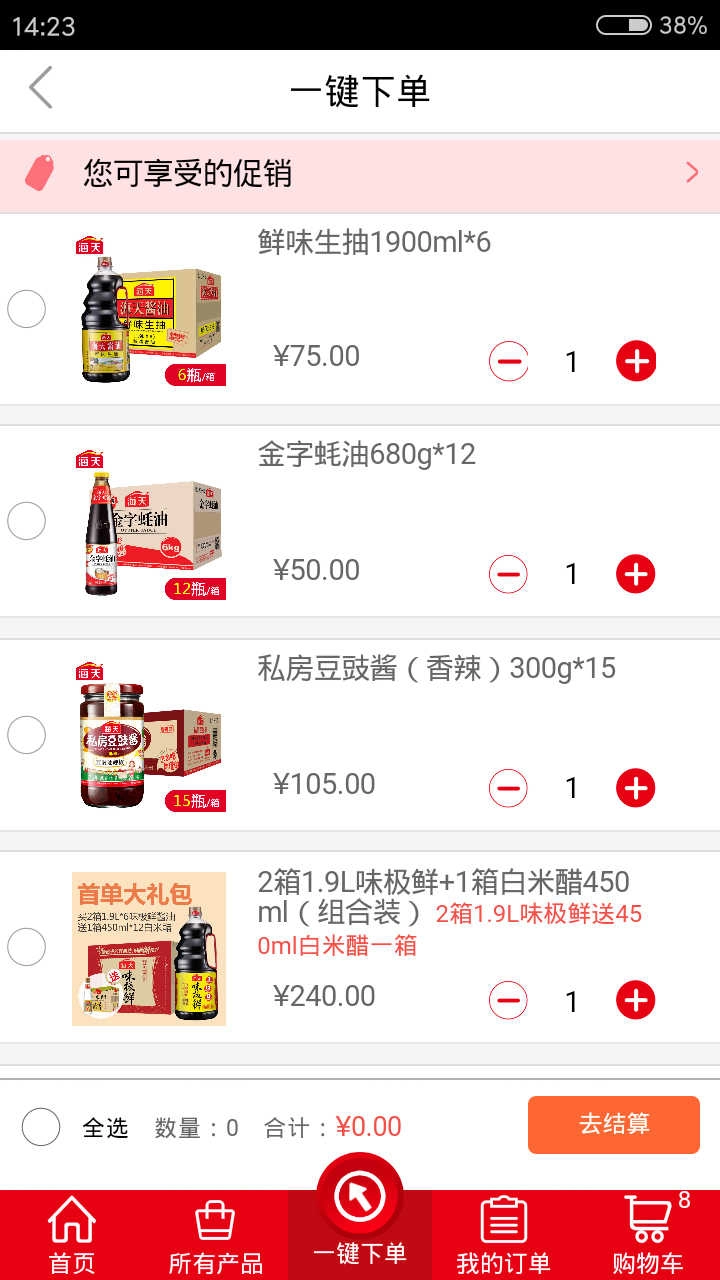Expand the 您可享受的促销 chevron
The width and height of the screenshot is (720, 1280).
[691, 172]
